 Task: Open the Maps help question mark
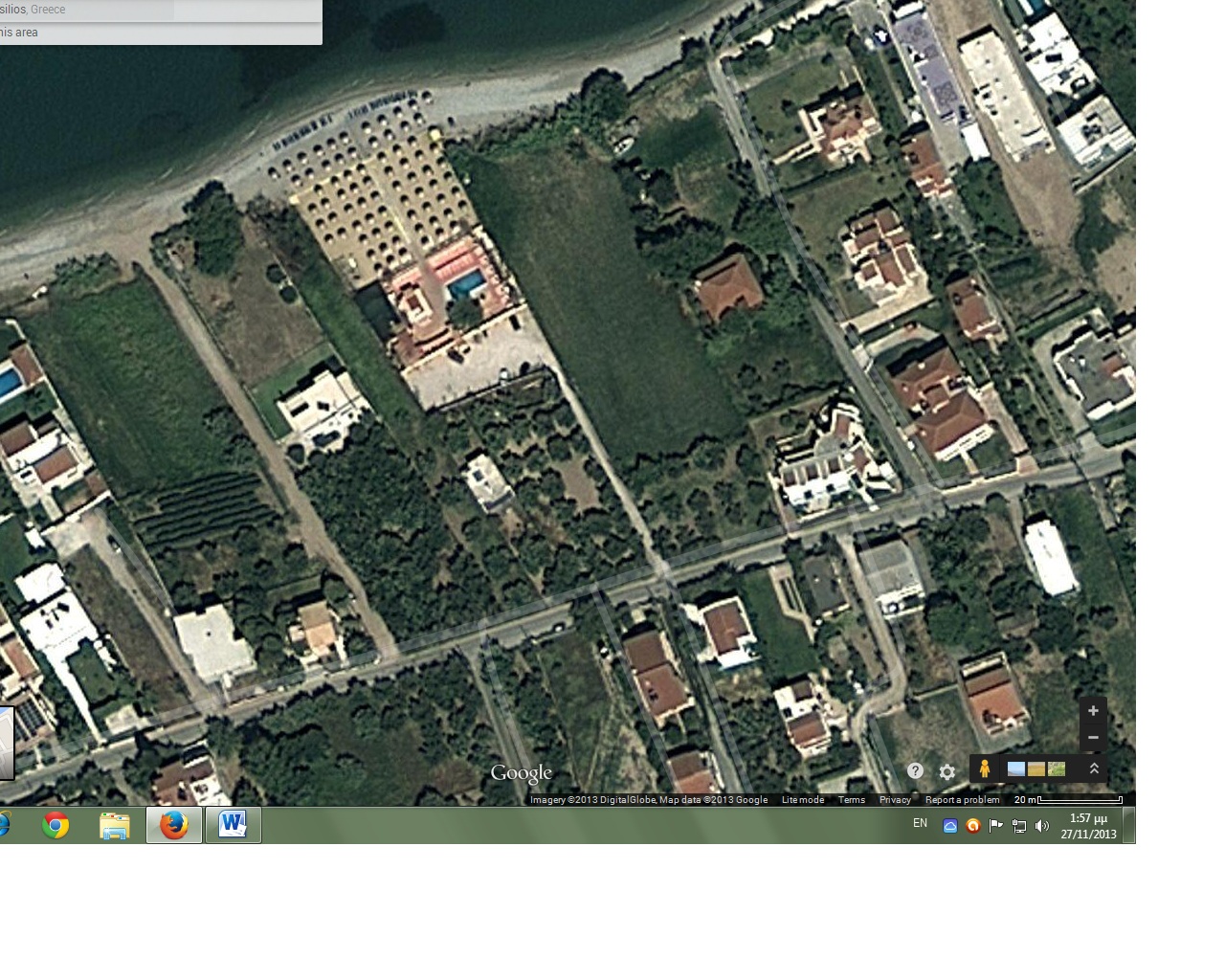click(915, 770)
